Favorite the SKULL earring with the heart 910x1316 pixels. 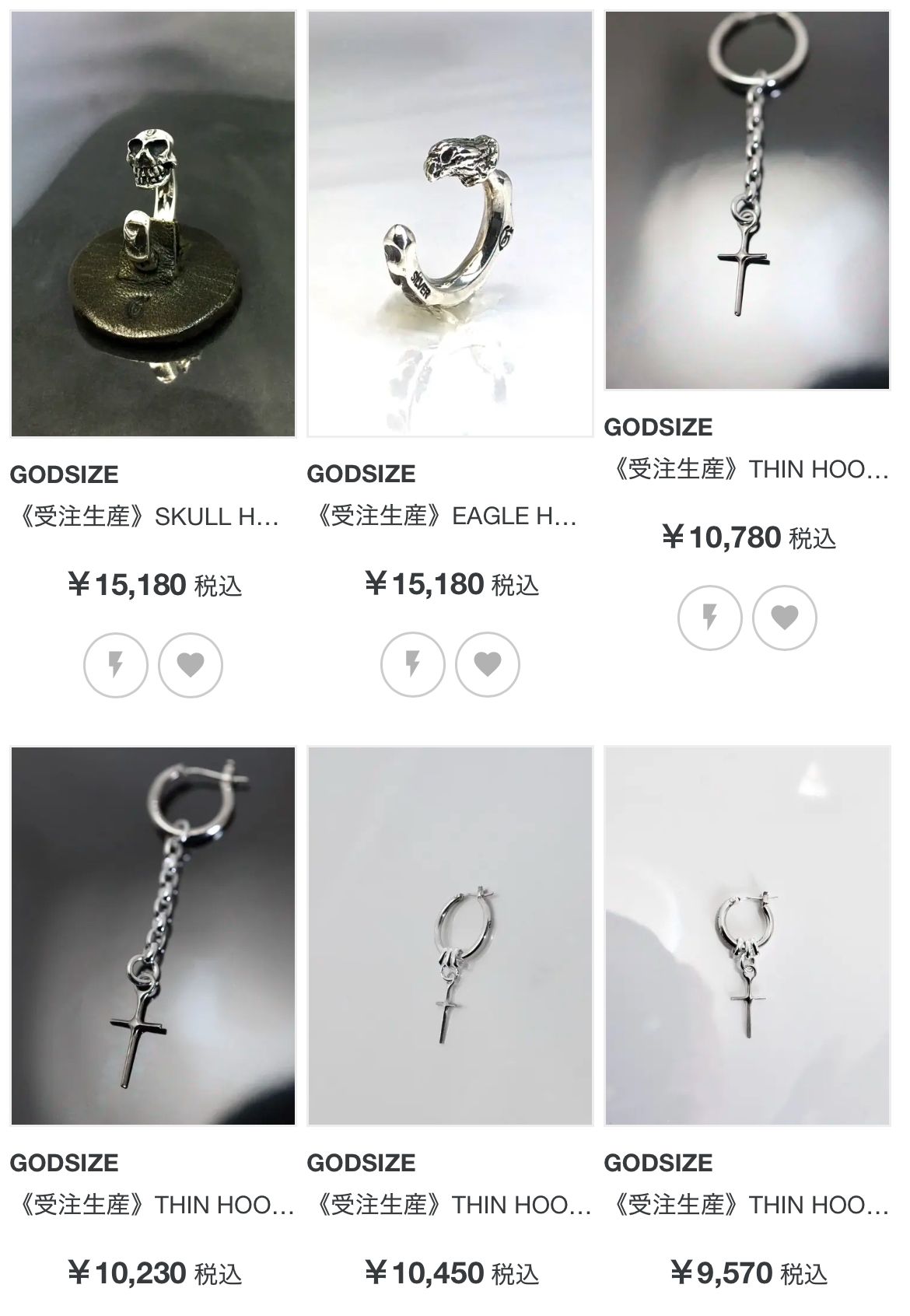(191, 665)
